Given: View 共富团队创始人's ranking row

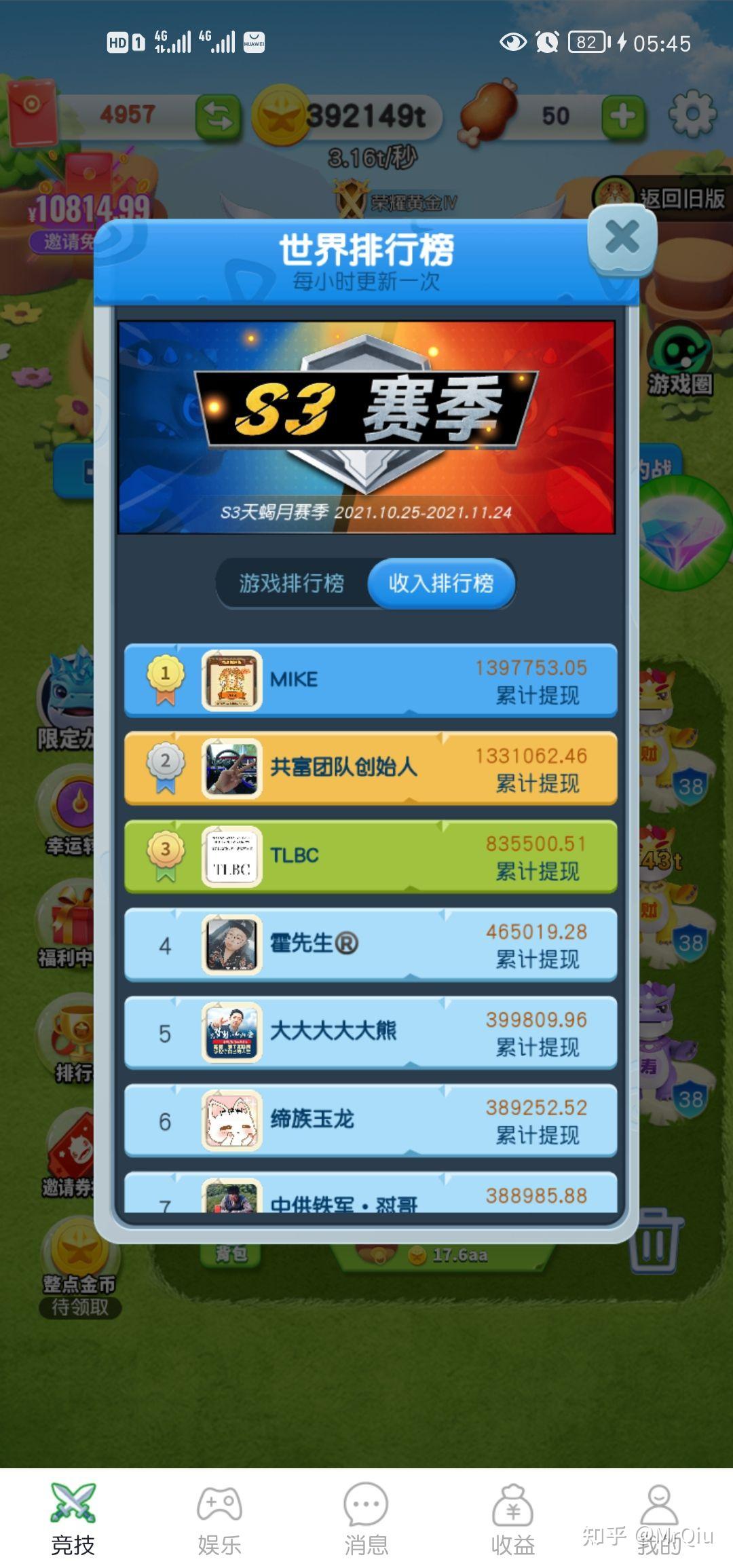Looking at the screenshot, I should pos(371,768).
